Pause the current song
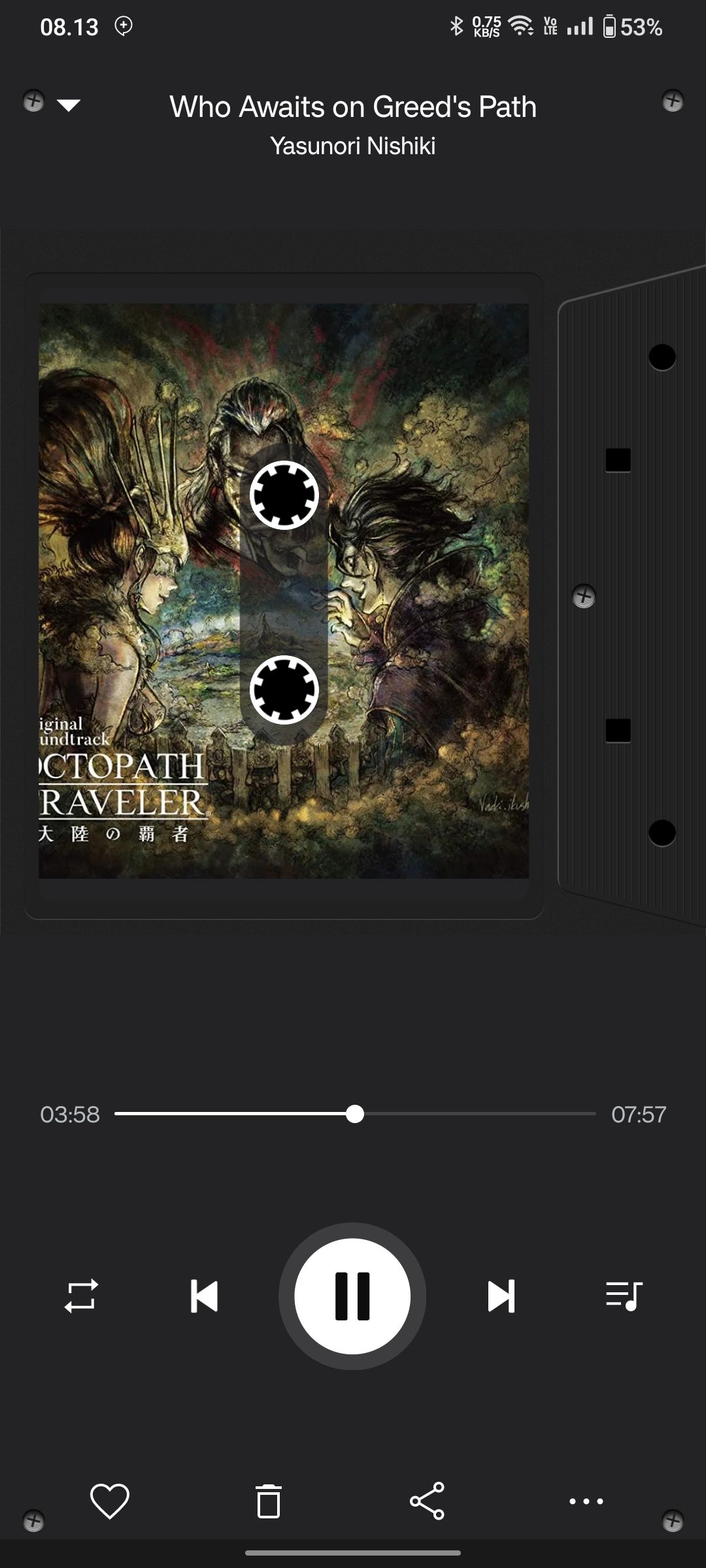This screenshot has width=706, height=1568. [352, 1296]
